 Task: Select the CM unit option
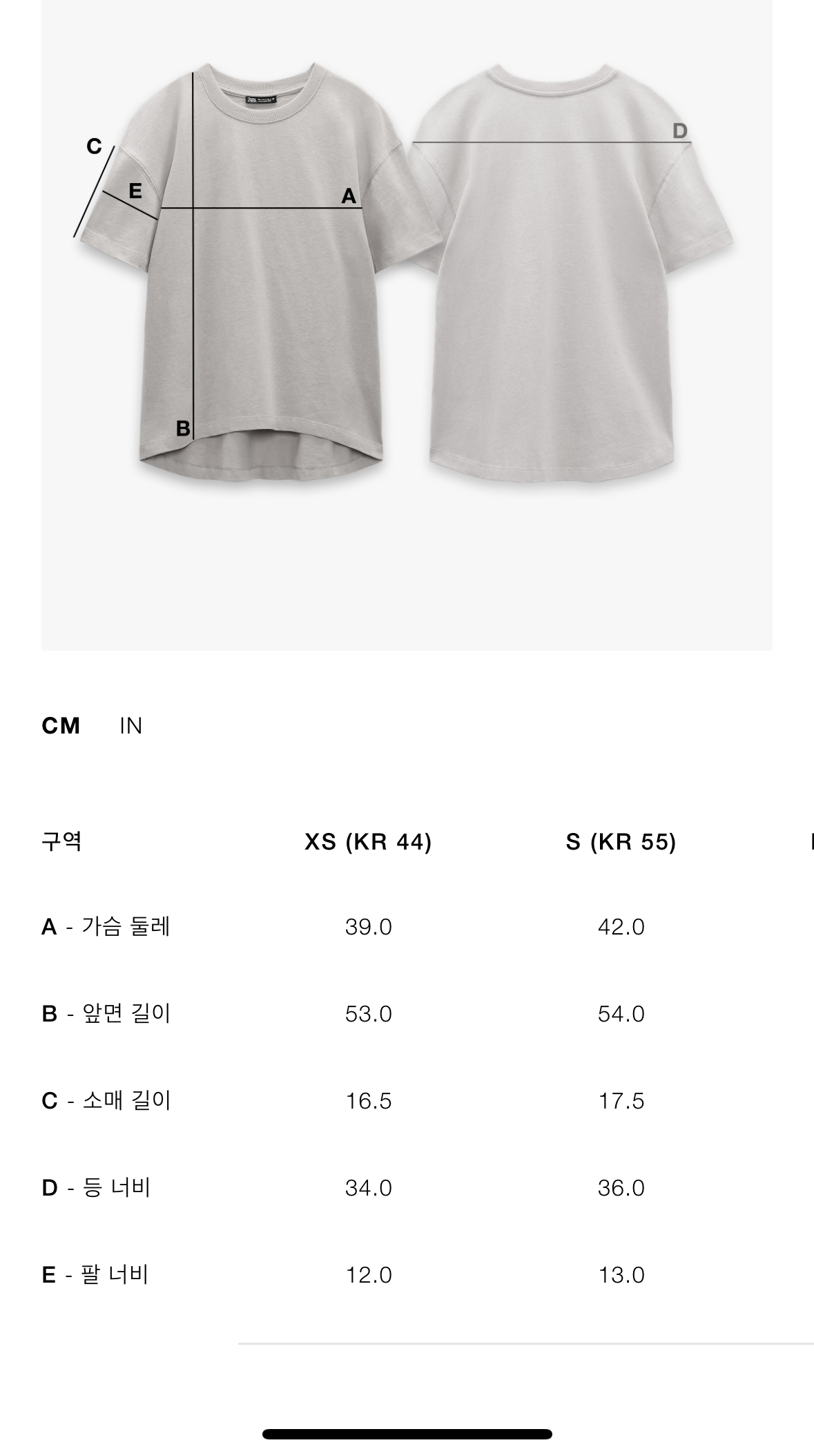(61, 726)
